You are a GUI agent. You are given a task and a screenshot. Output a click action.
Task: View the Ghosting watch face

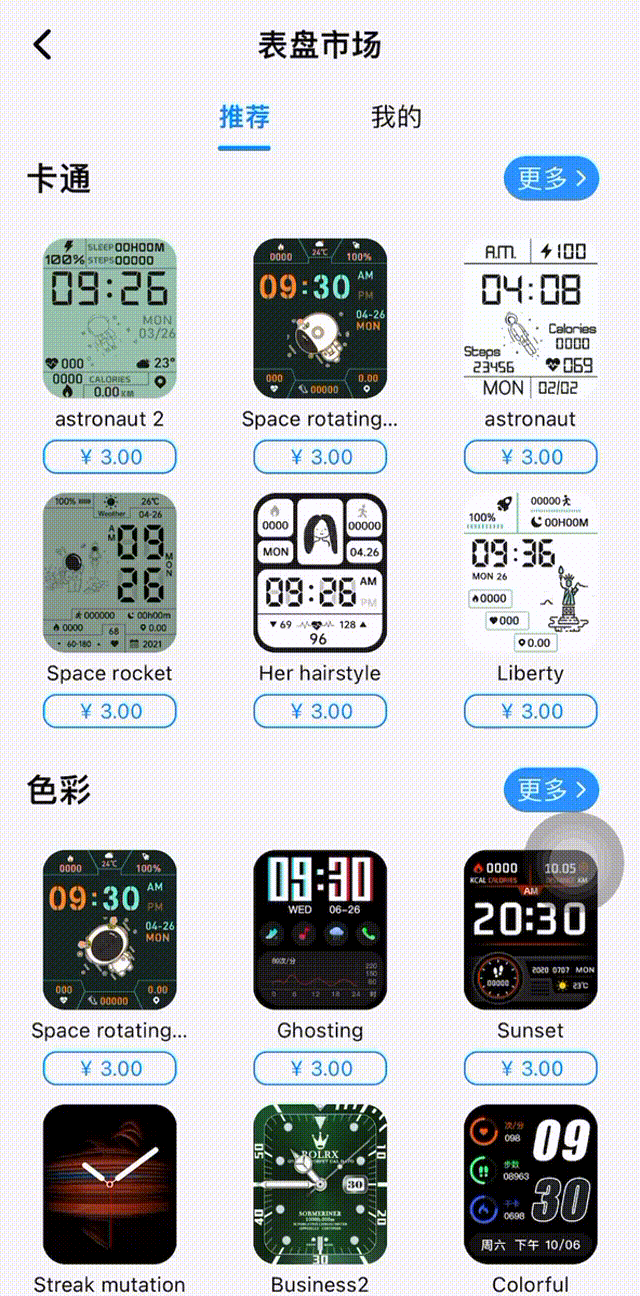pyautogui.click(x=320, y=929)
